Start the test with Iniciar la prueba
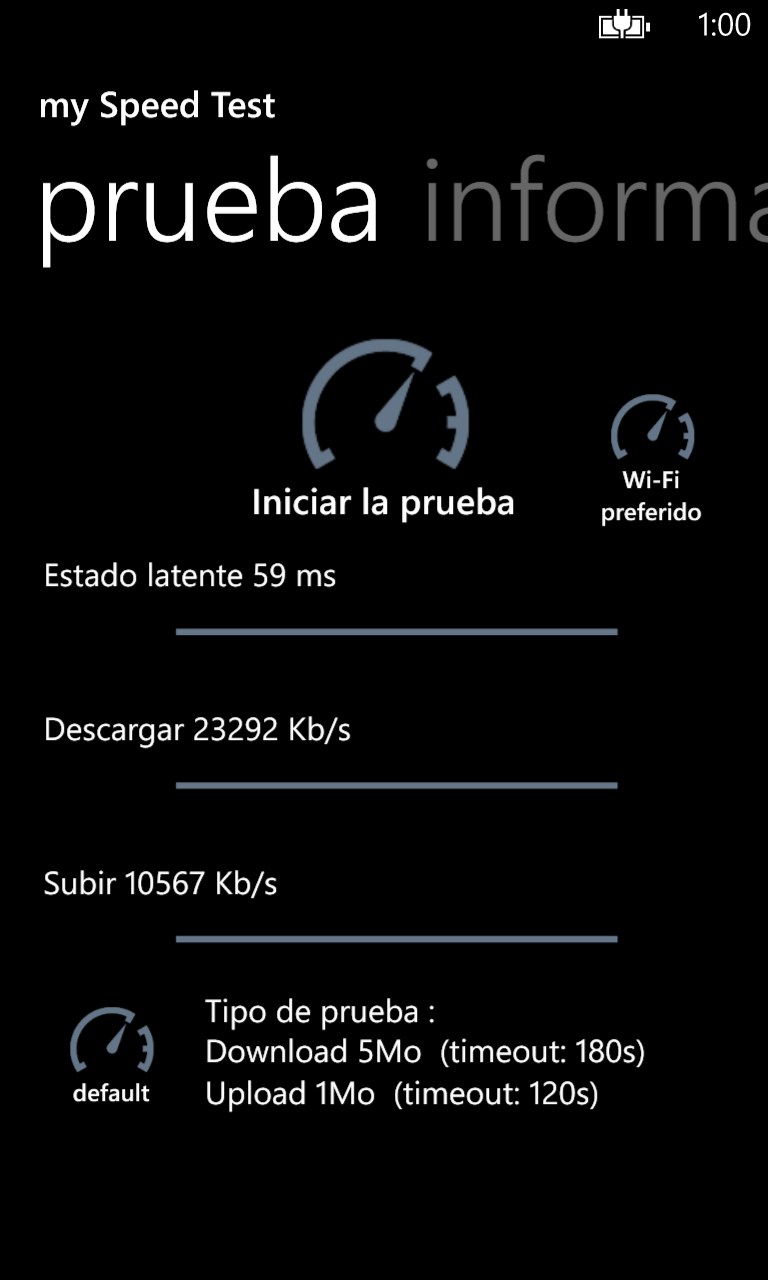Screen dimensions: 768x1280 click(384, 430)
